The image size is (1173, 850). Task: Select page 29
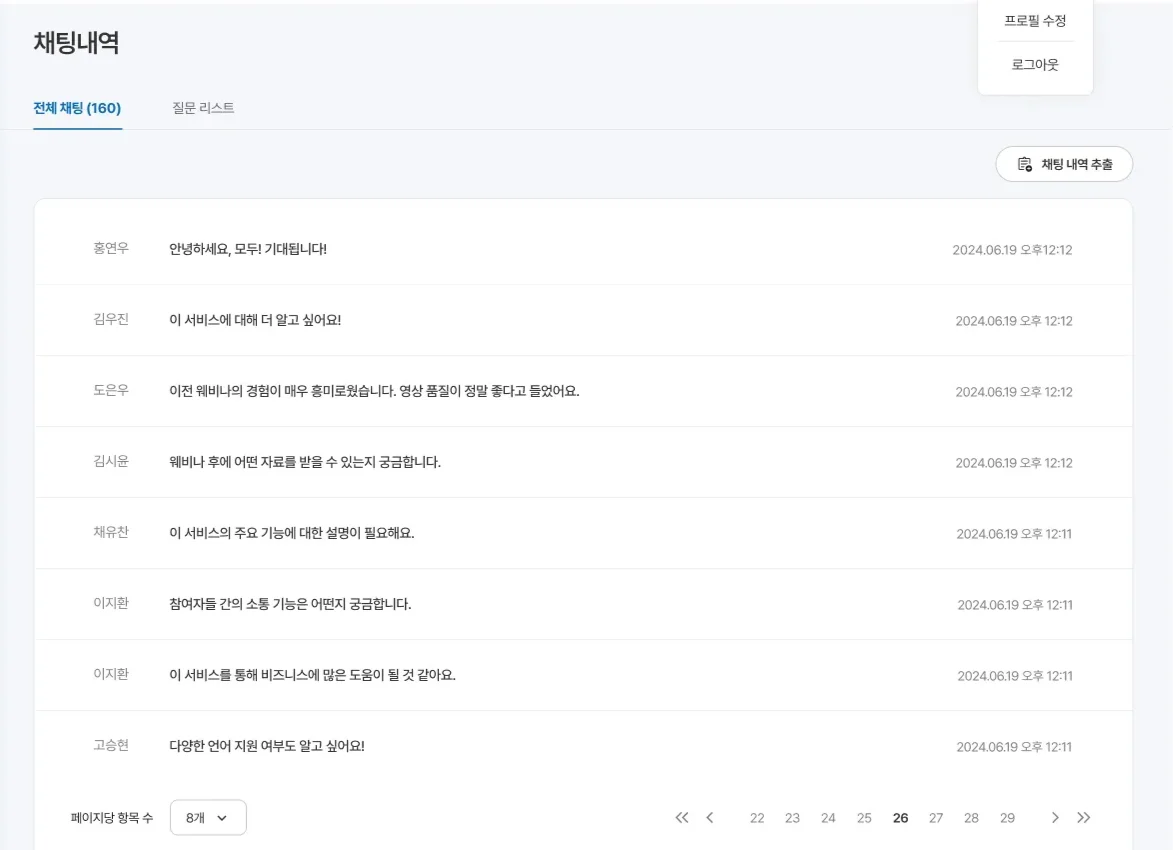(1007, 818)
